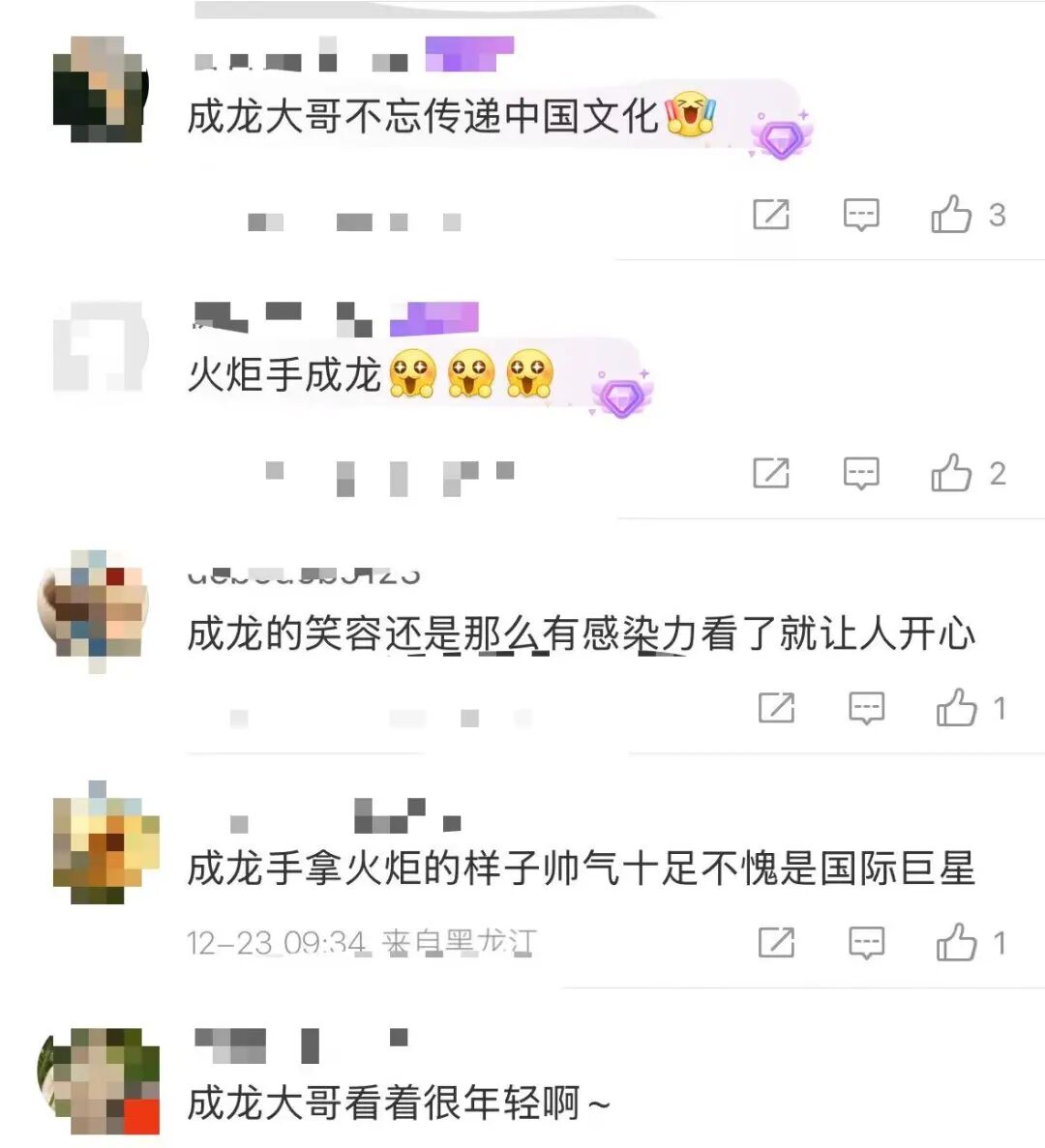Reply to the comment about 成龙的笑容
Image resolution: width=1045 pixels, height=1148 pixels.
pos(866,708)
